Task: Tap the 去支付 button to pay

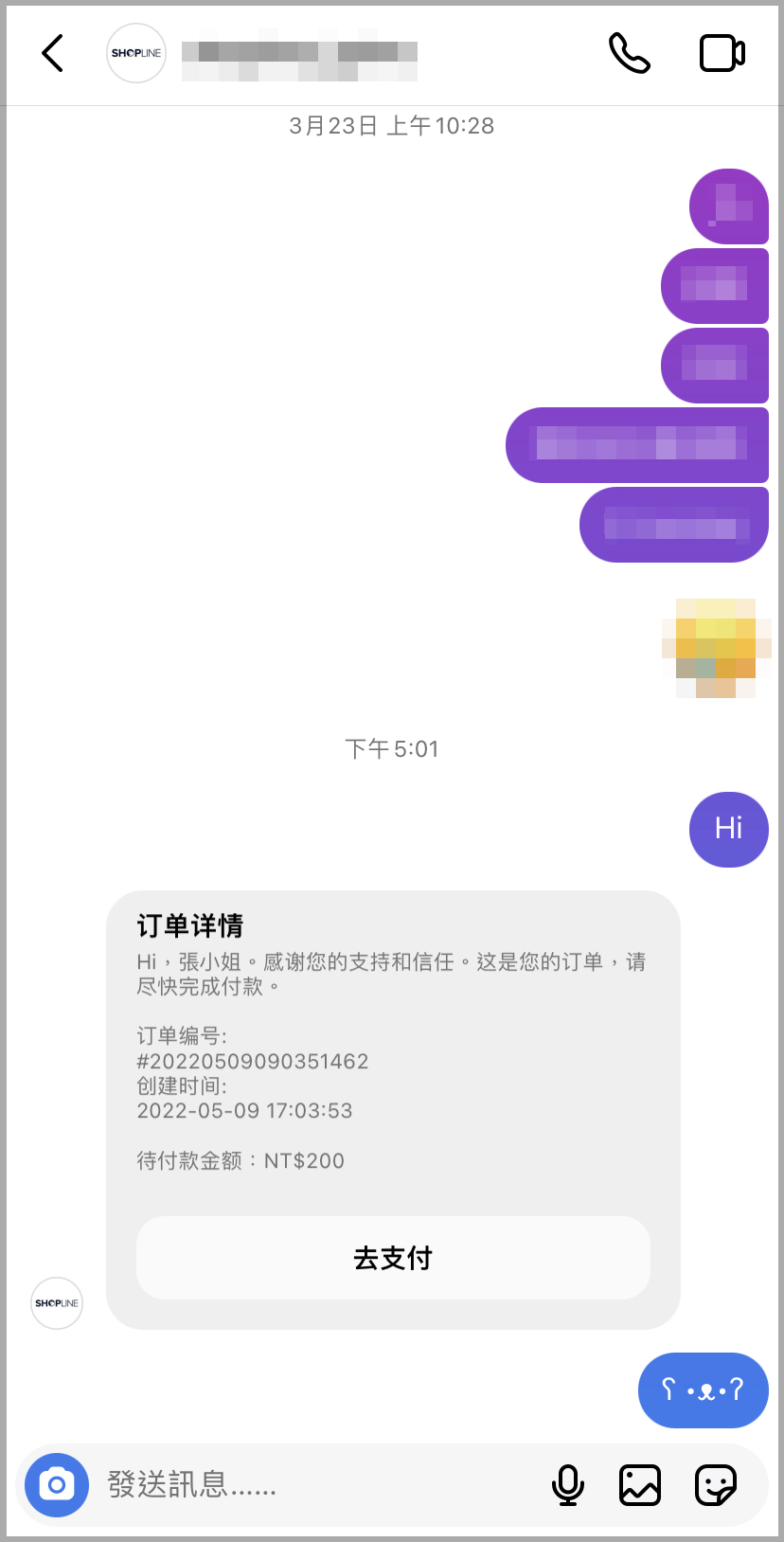Action: point(393,1258)
